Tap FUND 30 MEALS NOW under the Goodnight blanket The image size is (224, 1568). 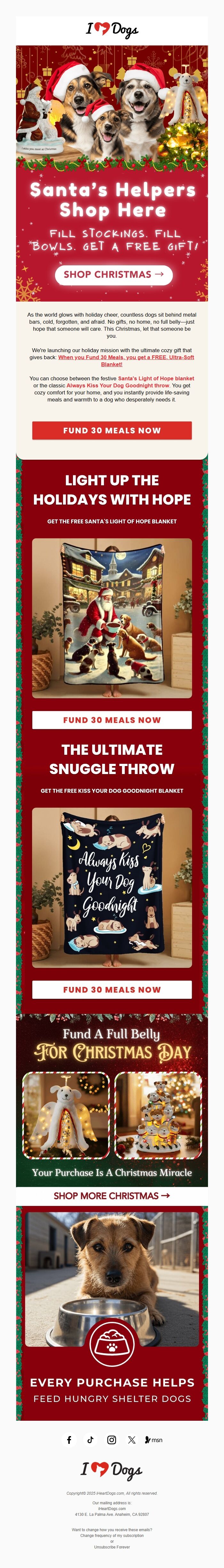(112, 990)
